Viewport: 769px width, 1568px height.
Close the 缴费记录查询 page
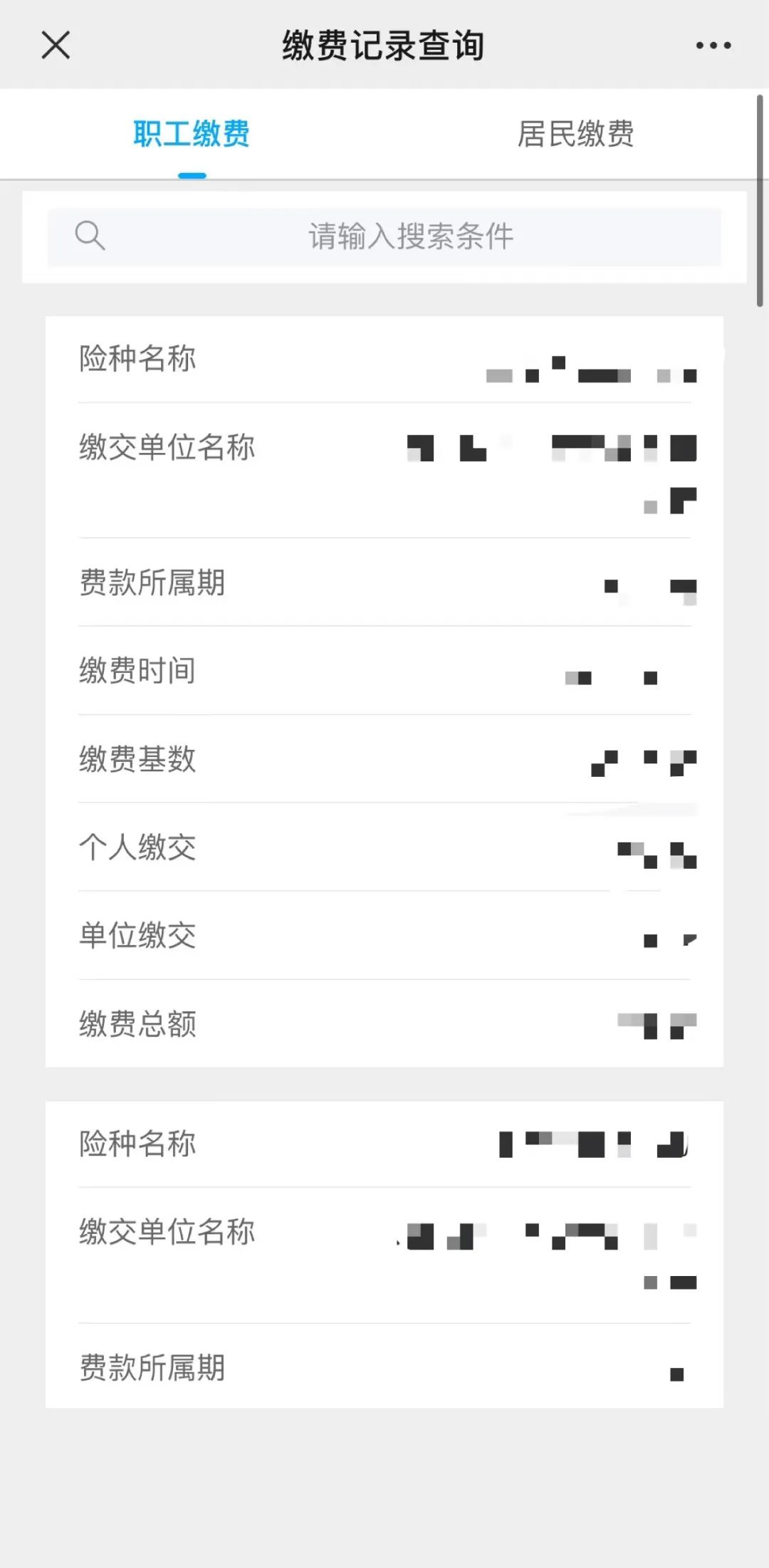pyautogui.click(x=56, y=45)
